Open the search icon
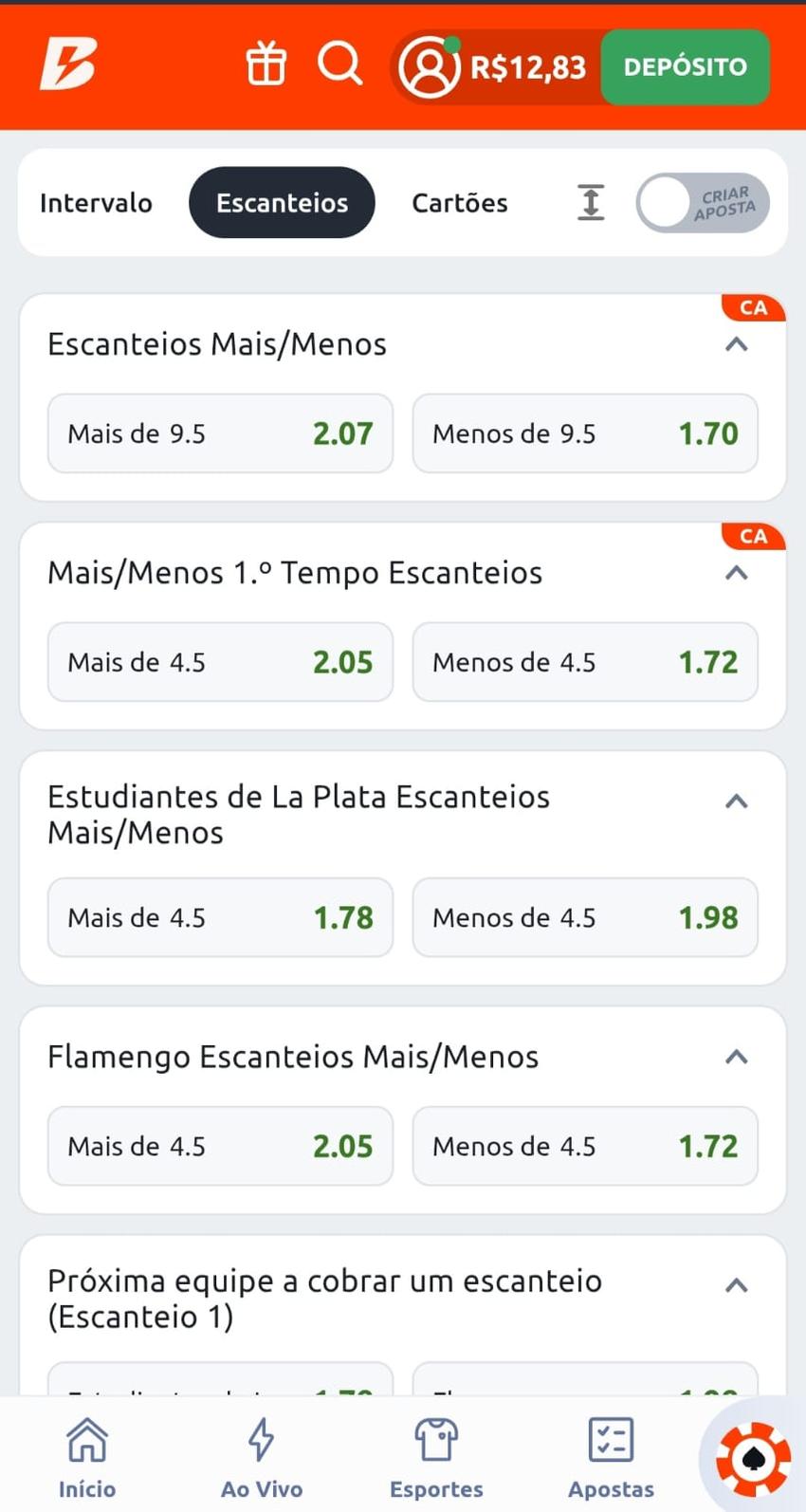This screenshot has width=806, height=1512. 340,65
